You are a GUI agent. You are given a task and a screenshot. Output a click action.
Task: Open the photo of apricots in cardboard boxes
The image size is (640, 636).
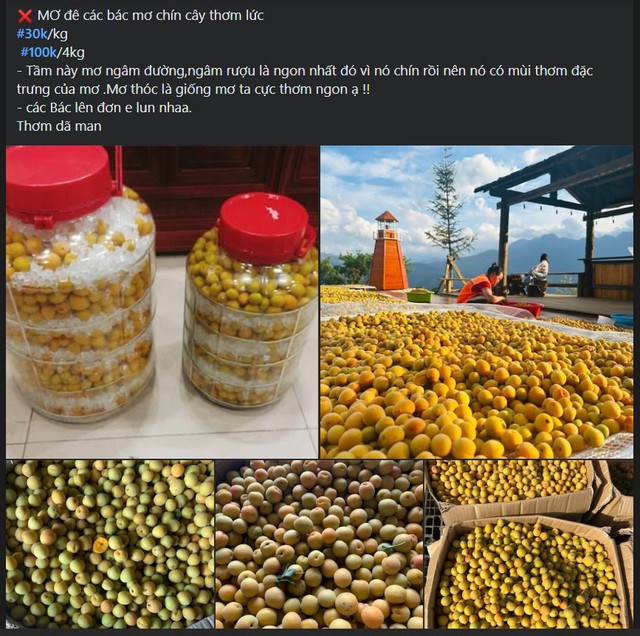tap(530, 543)
